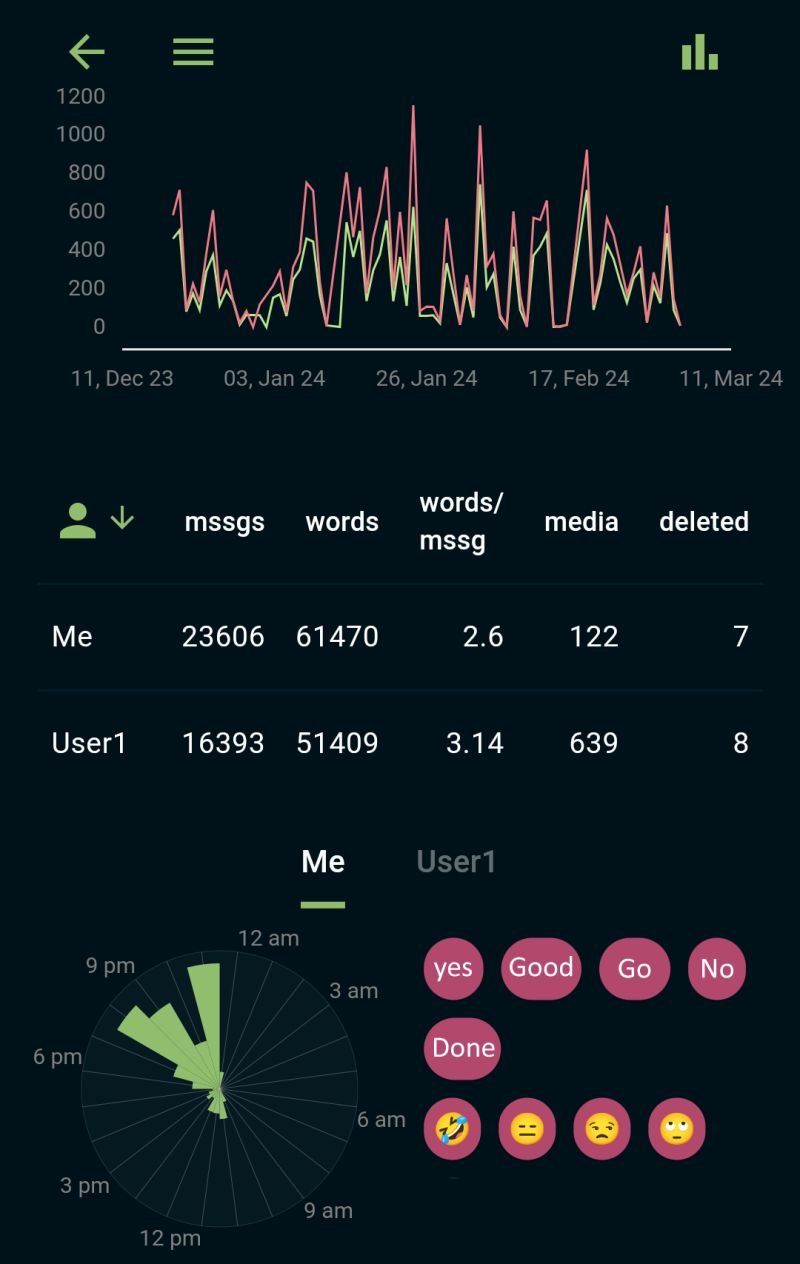Select the Me tab above the clock chart
Viewport: 800px width, 1264px height.
pos(322,861)
